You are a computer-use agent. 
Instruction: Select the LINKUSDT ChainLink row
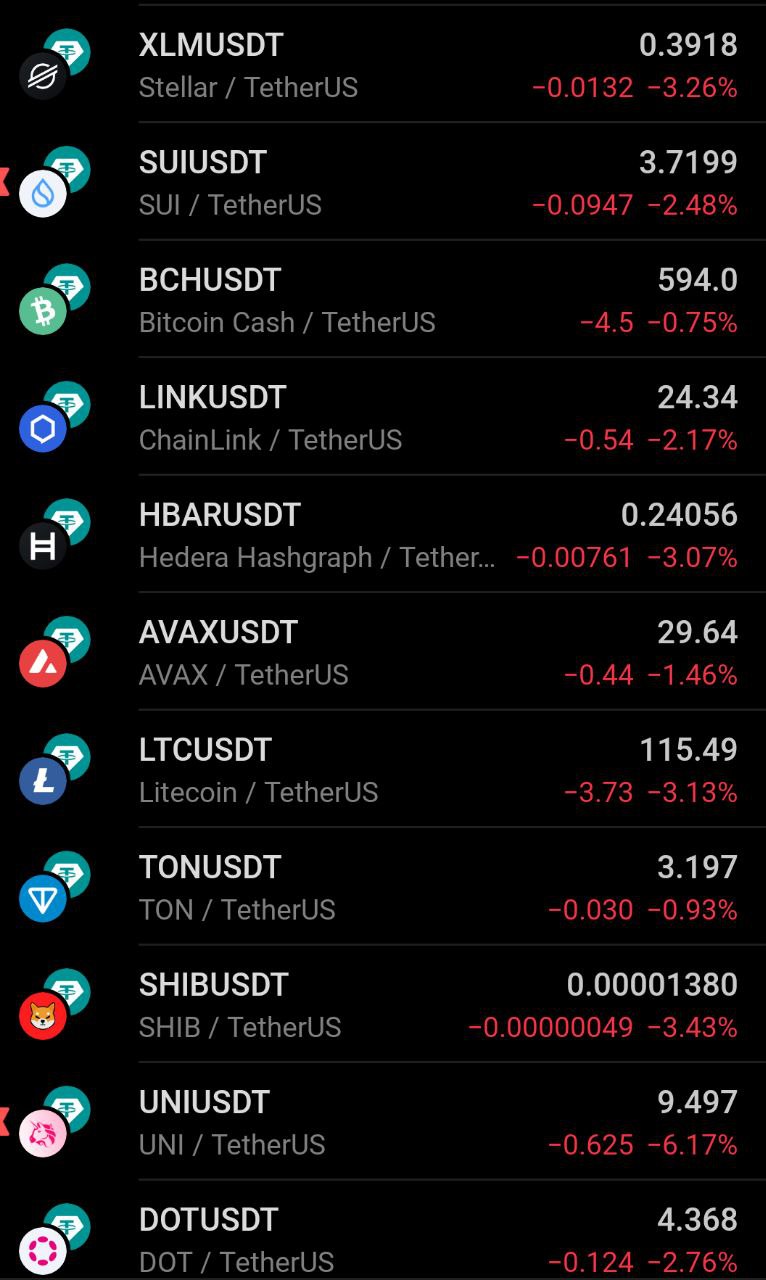click(383, 417)
